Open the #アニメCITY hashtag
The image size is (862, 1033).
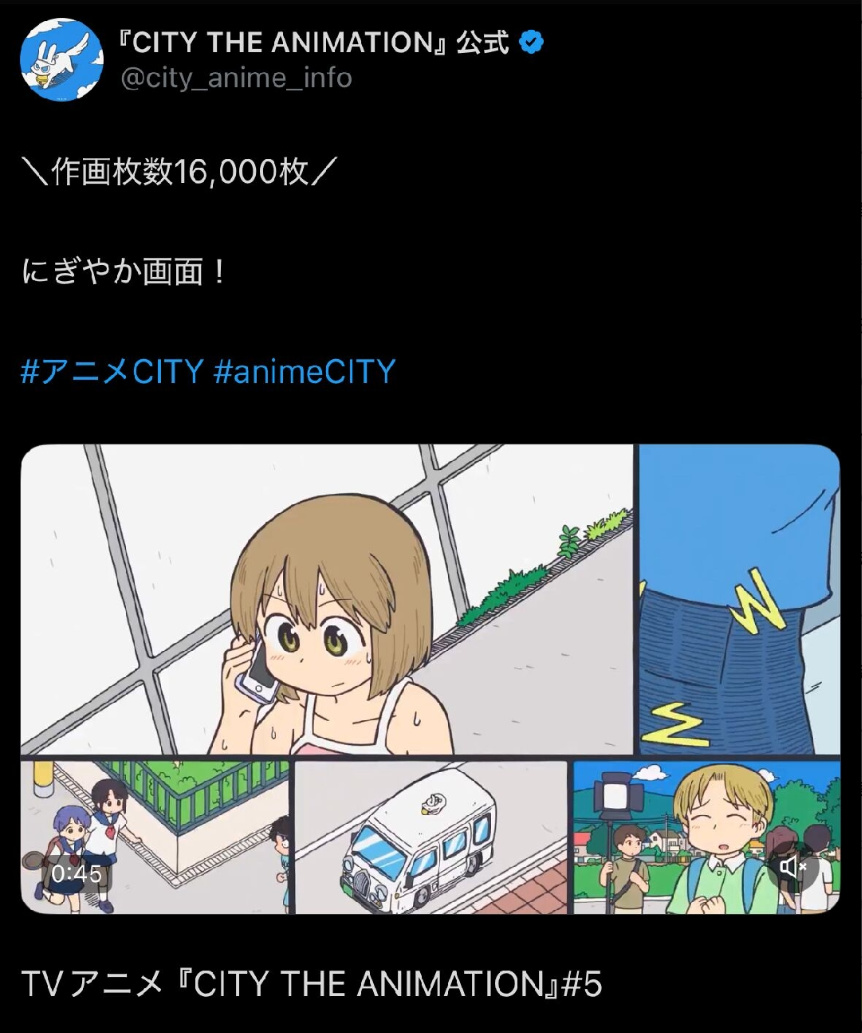tap(112, 371)
